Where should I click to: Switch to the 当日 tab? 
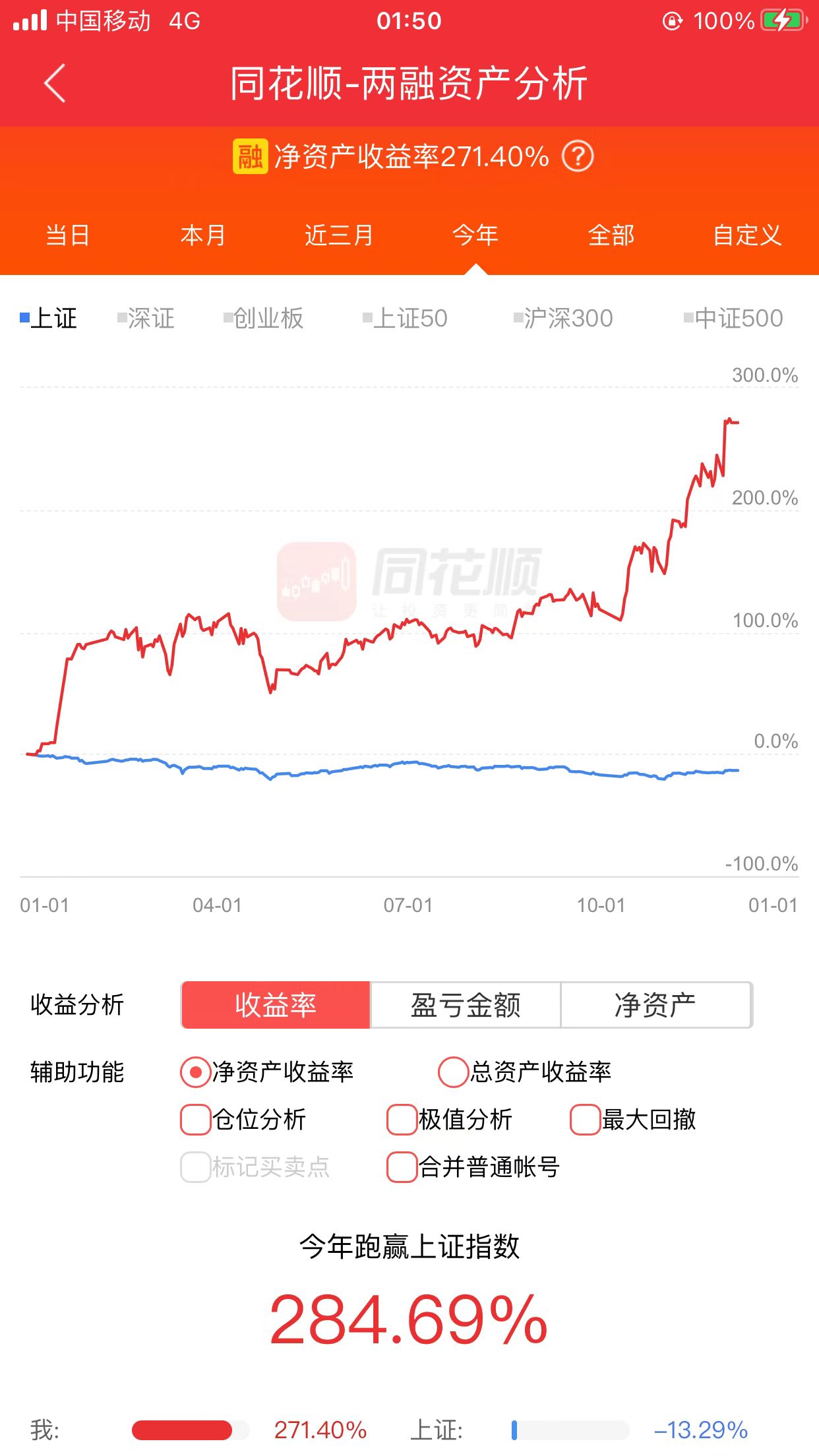pyautogui.click(x=68, y=235)
